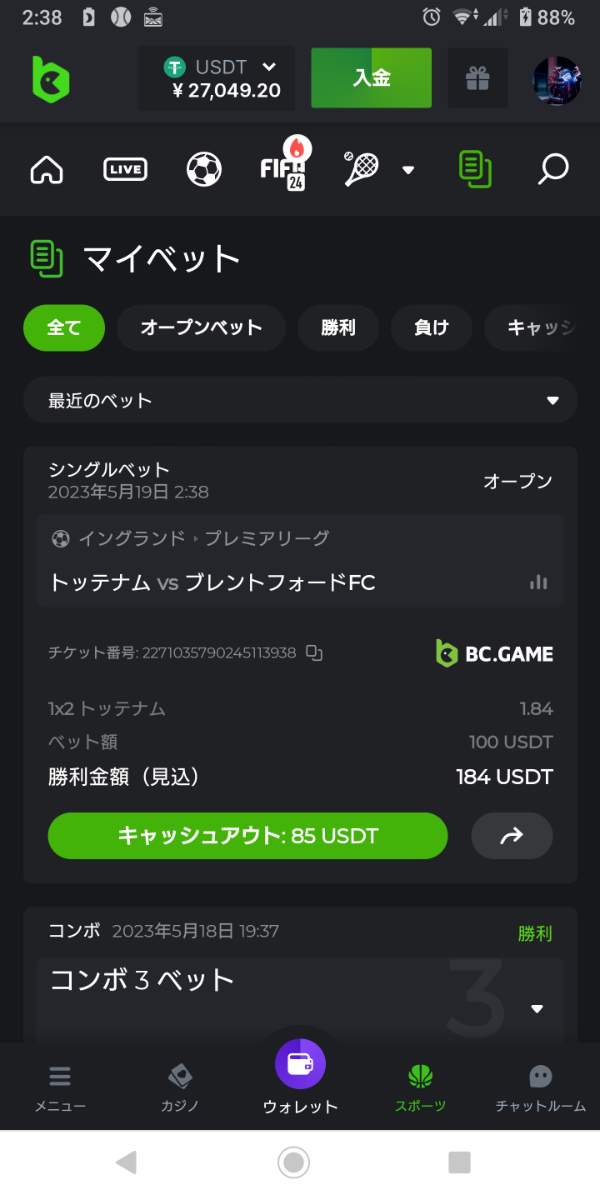Viewport: 600px width, 1200px height.
Task: Switch to the カジノ tab
Action: point(180,1088)
